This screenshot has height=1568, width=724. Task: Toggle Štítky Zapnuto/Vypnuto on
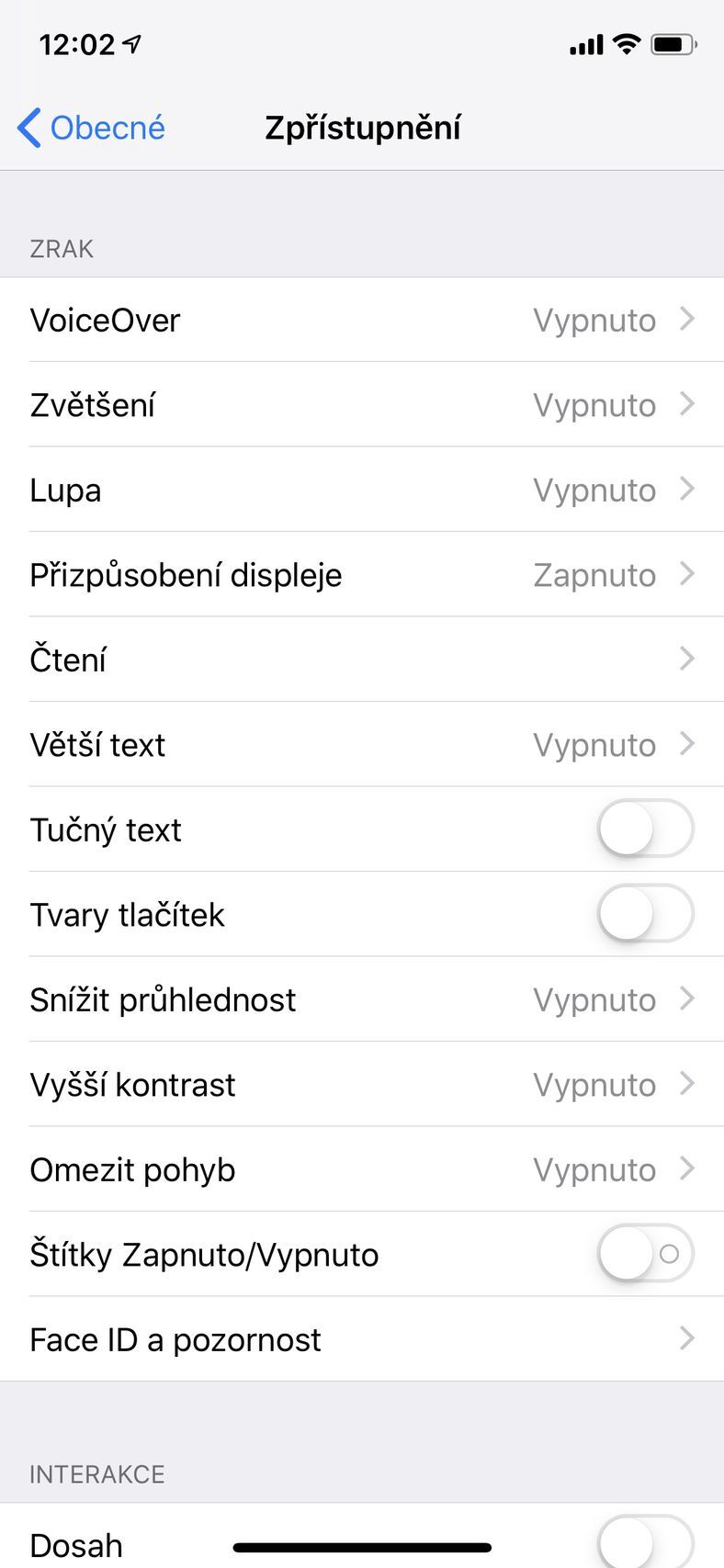[x=645, y=1253]
